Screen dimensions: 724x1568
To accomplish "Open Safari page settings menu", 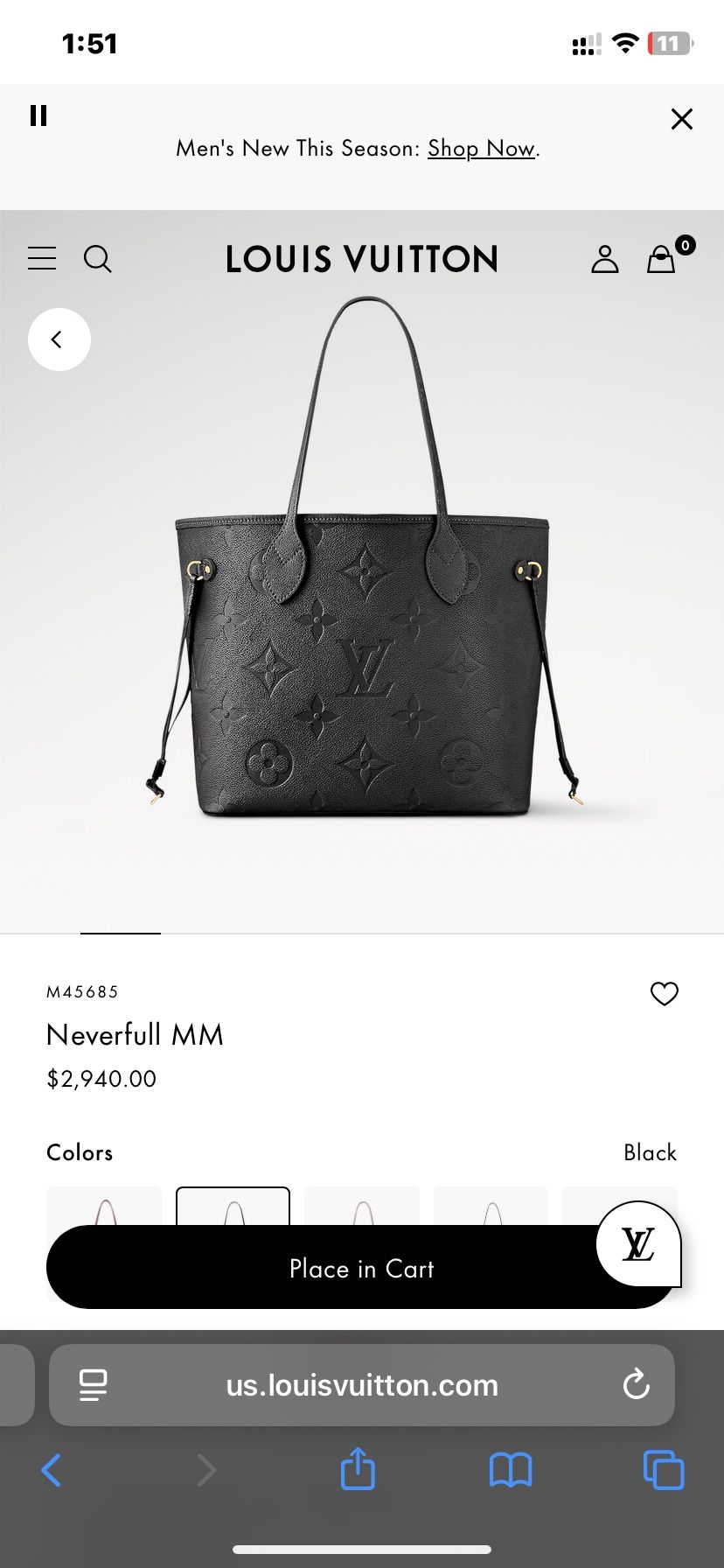I will click(x=93, y=1385).
